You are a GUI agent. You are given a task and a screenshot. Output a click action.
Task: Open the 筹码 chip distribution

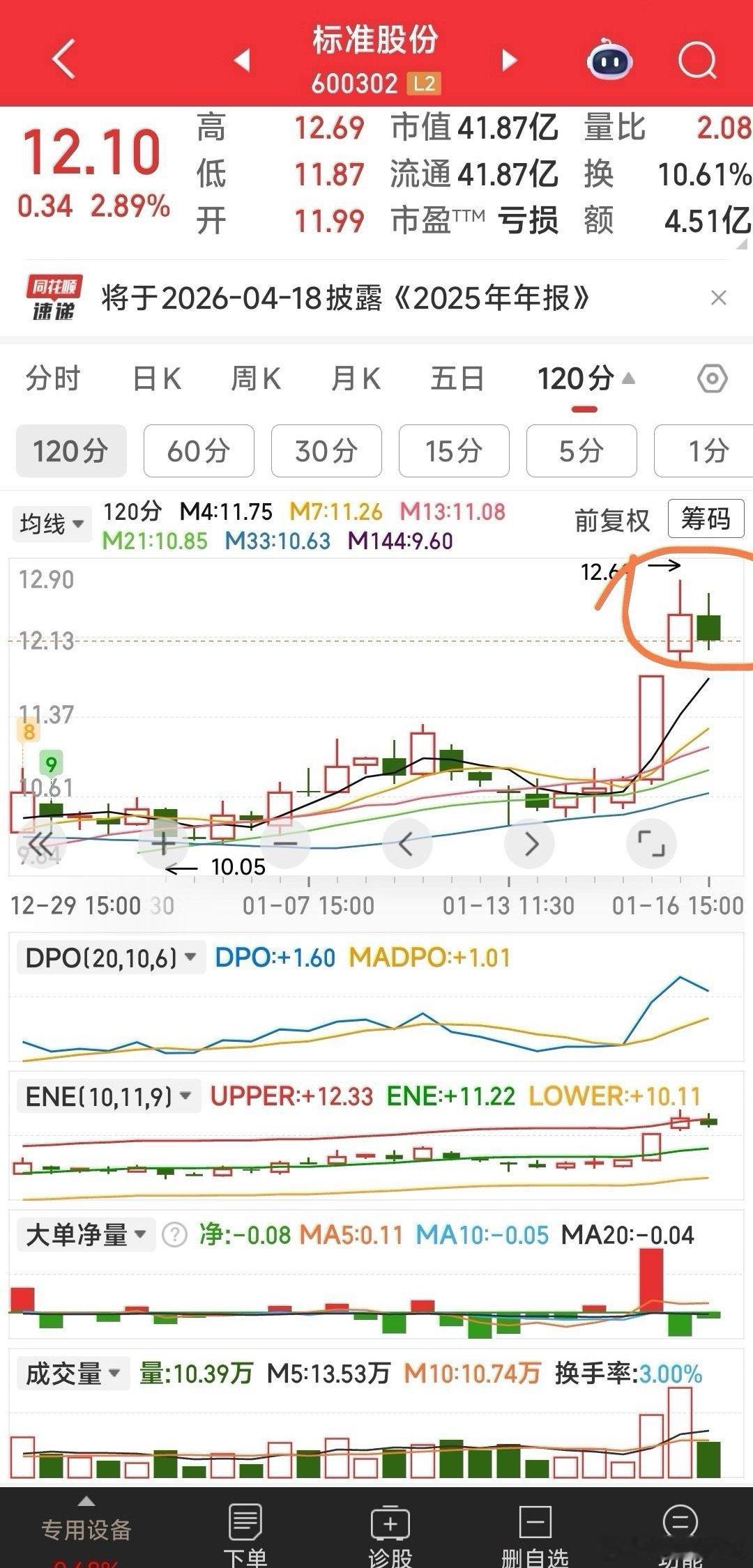706,518
